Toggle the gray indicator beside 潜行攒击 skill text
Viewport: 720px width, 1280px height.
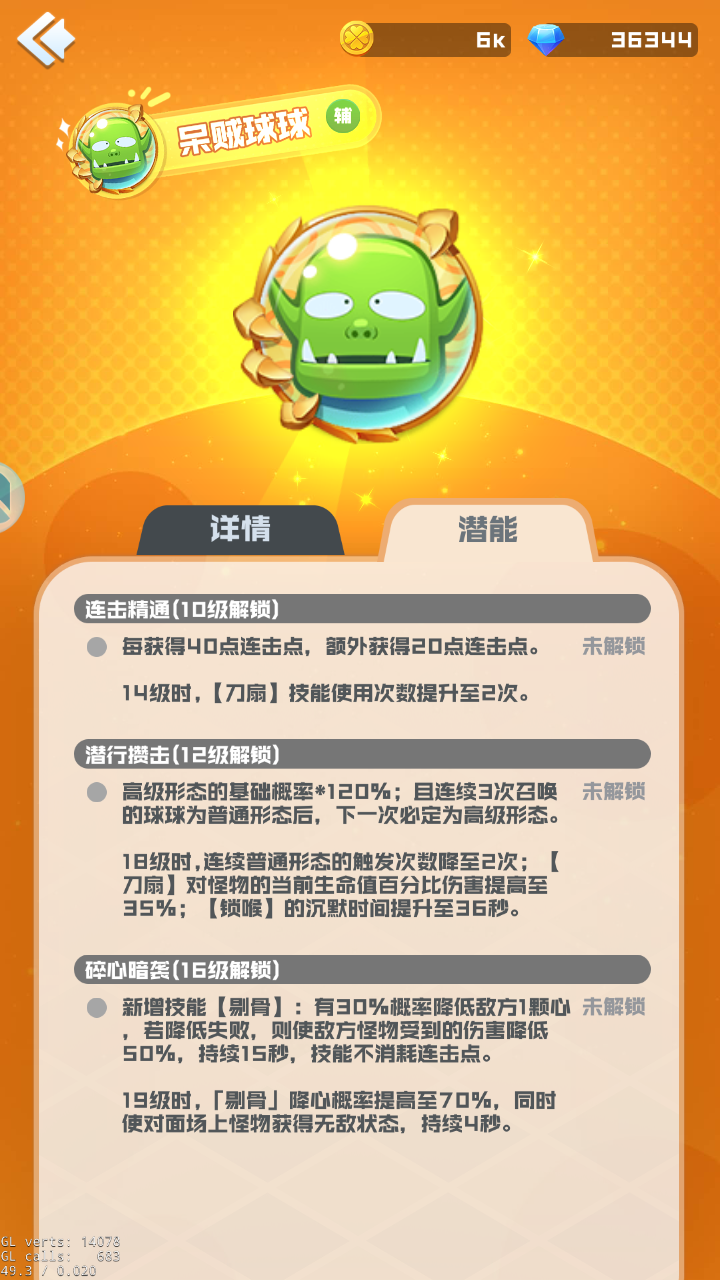point(96,791)
